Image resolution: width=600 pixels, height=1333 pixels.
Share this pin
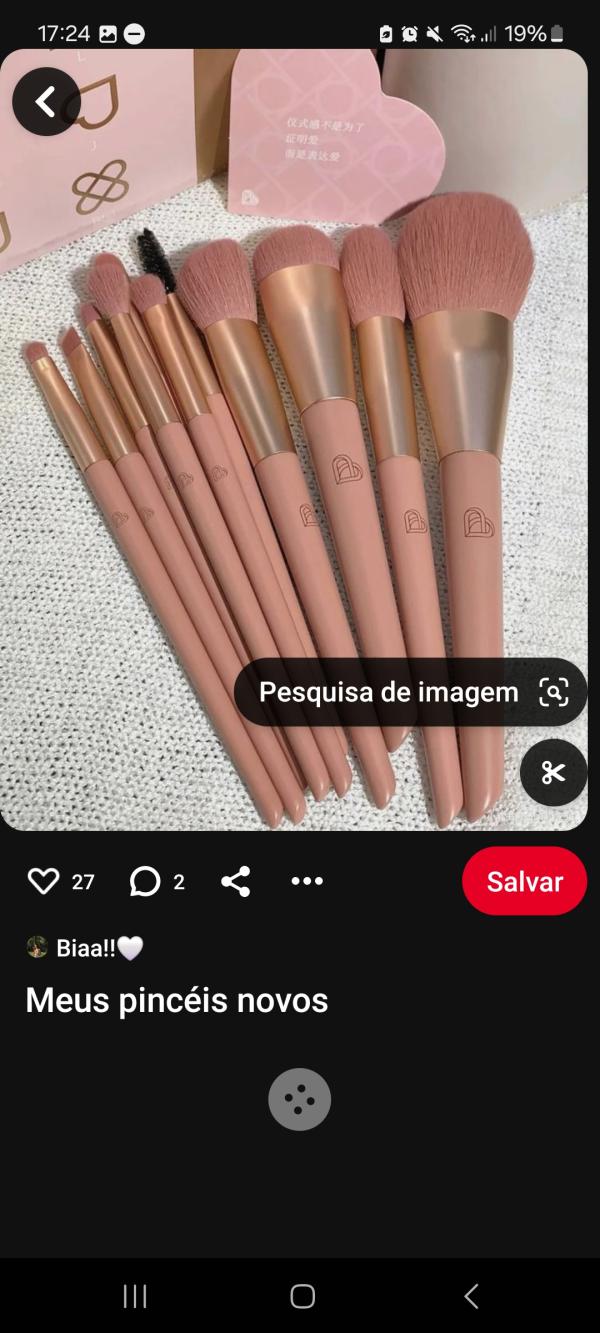tap(236, 881)
